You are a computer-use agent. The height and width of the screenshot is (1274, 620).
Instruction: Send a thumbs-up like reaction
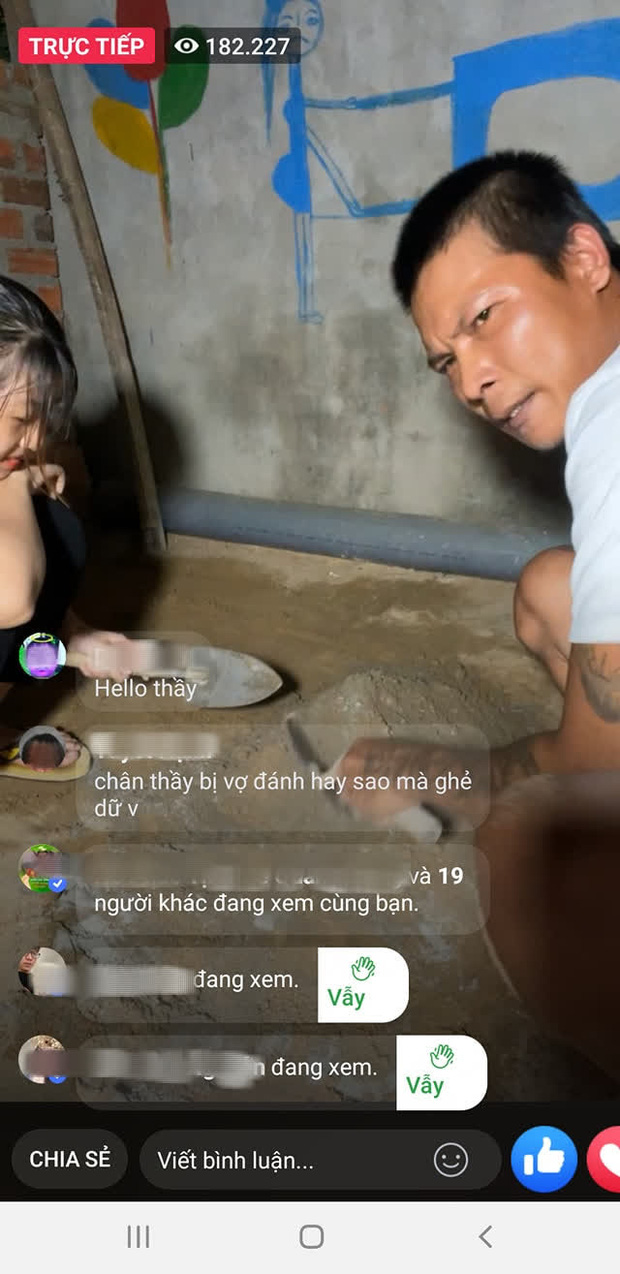(x=544, y=1159)
